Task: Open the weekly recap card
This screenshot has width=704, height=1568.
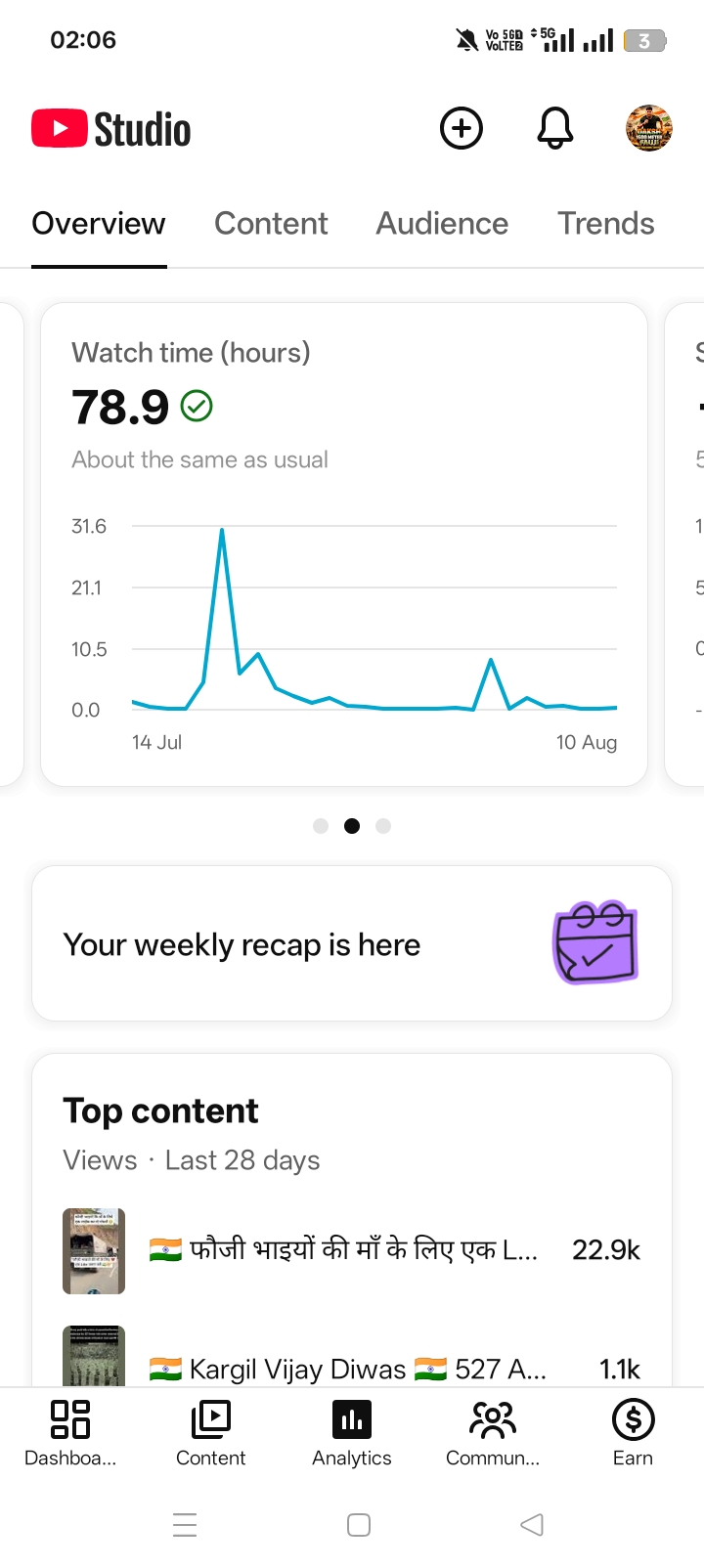Action: (x=352, y=943)
